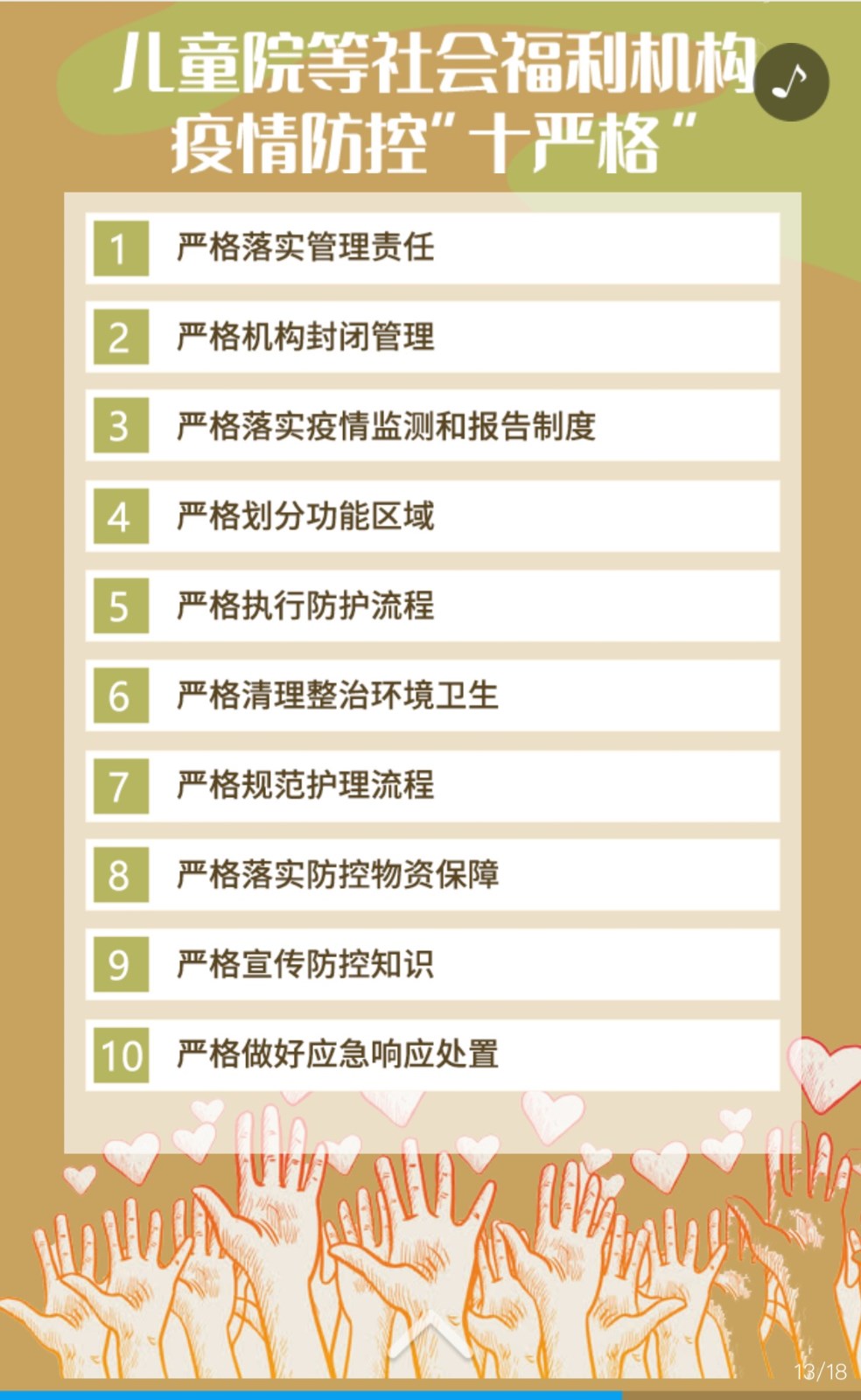This screenshot has height=1400, width=861.
Task: Toggle the background music icon
Action: click(791, 82)
